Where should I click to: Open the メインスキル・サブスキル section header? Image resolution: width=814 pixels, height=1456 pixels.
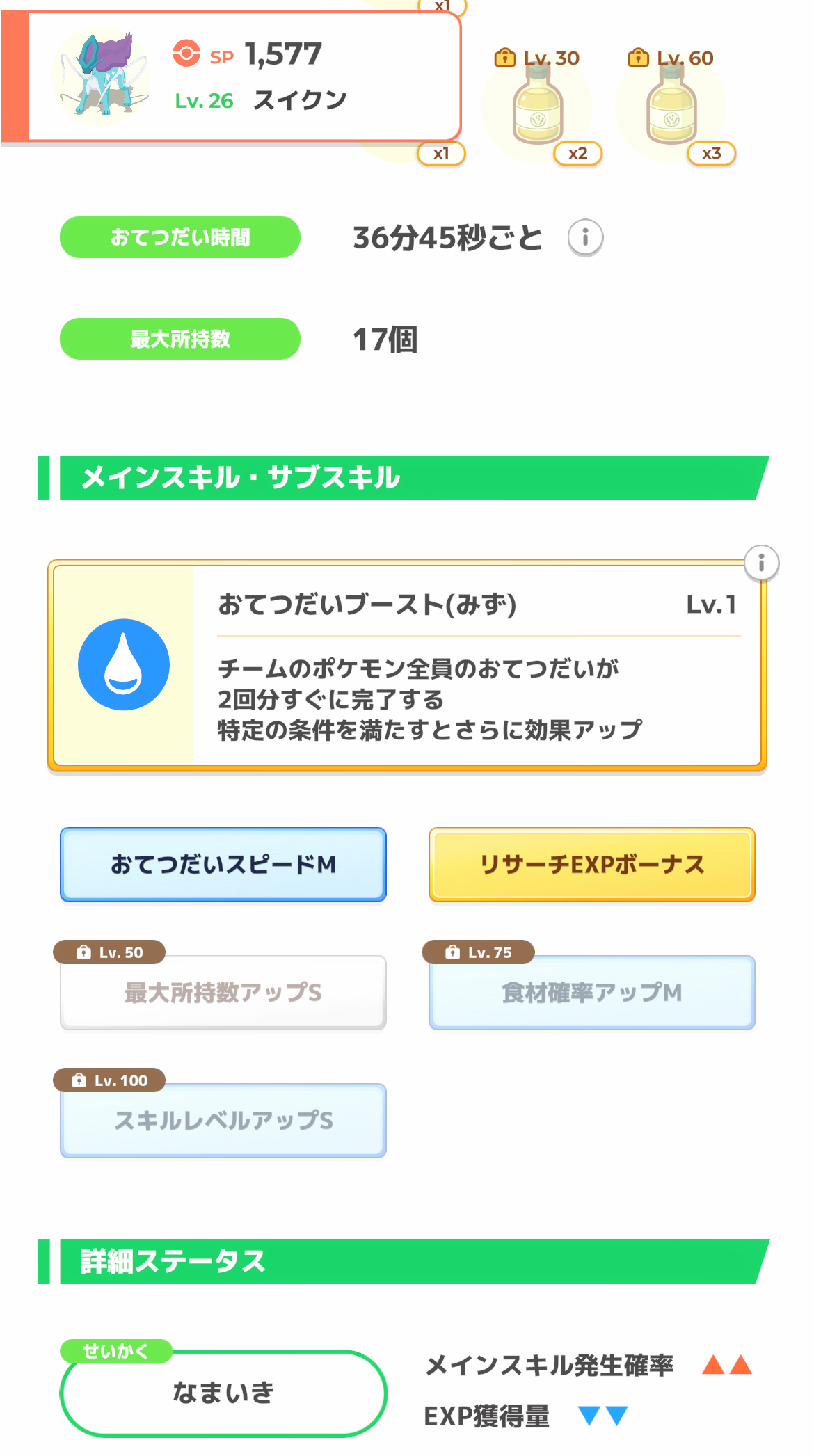[240, 476]
